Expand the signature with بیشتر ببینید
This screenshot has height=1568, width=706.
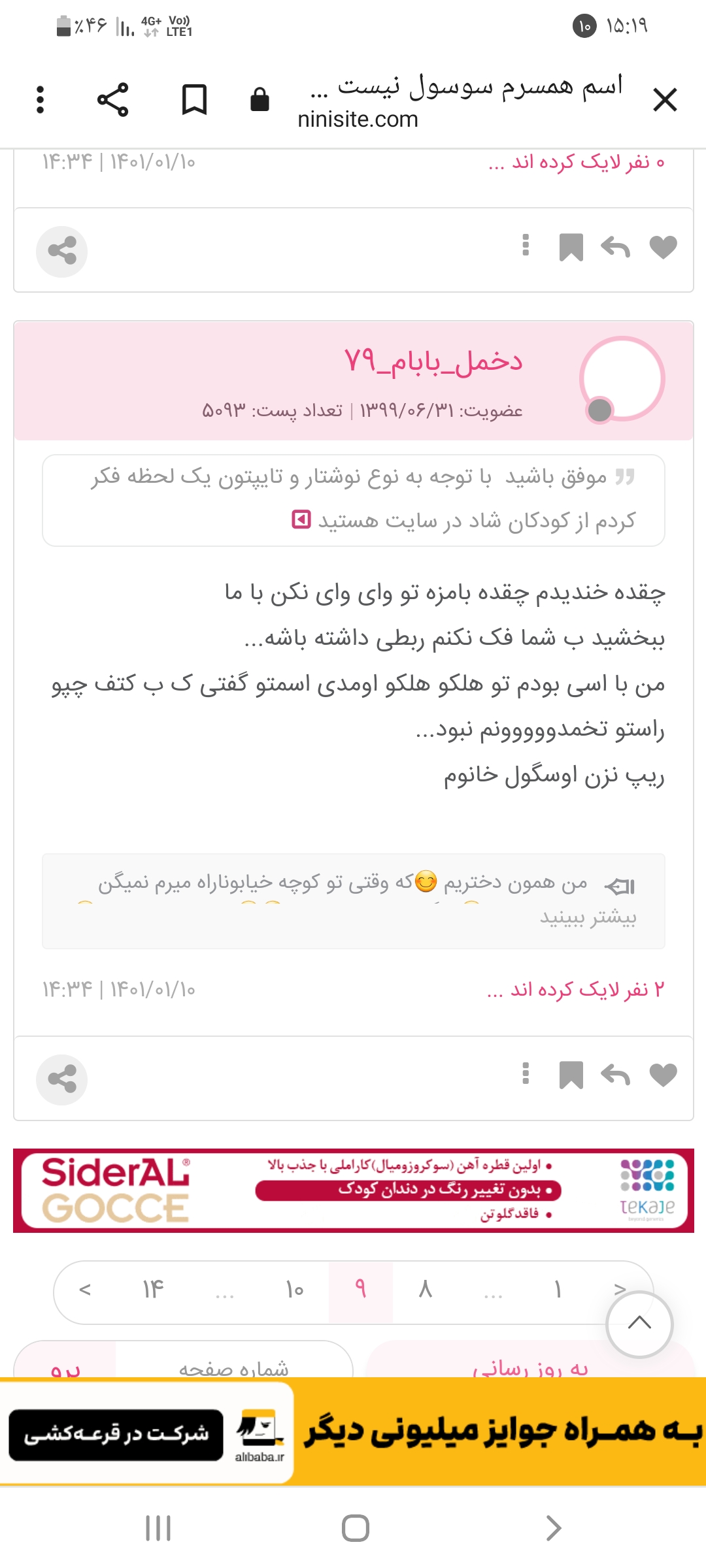(588, 917)
